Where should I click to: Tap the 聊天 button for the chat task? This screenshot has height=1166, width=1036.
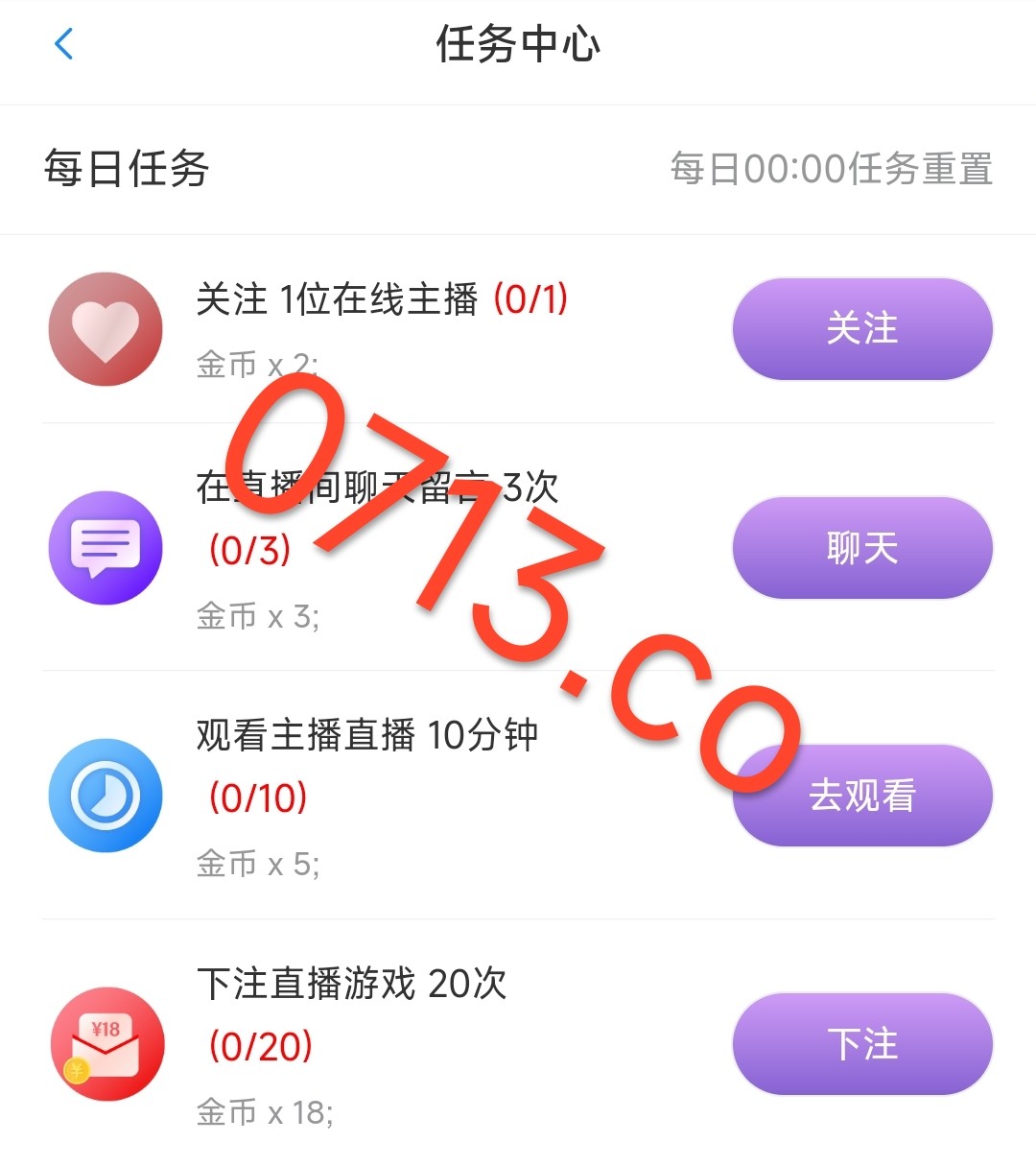pos(861,548)
